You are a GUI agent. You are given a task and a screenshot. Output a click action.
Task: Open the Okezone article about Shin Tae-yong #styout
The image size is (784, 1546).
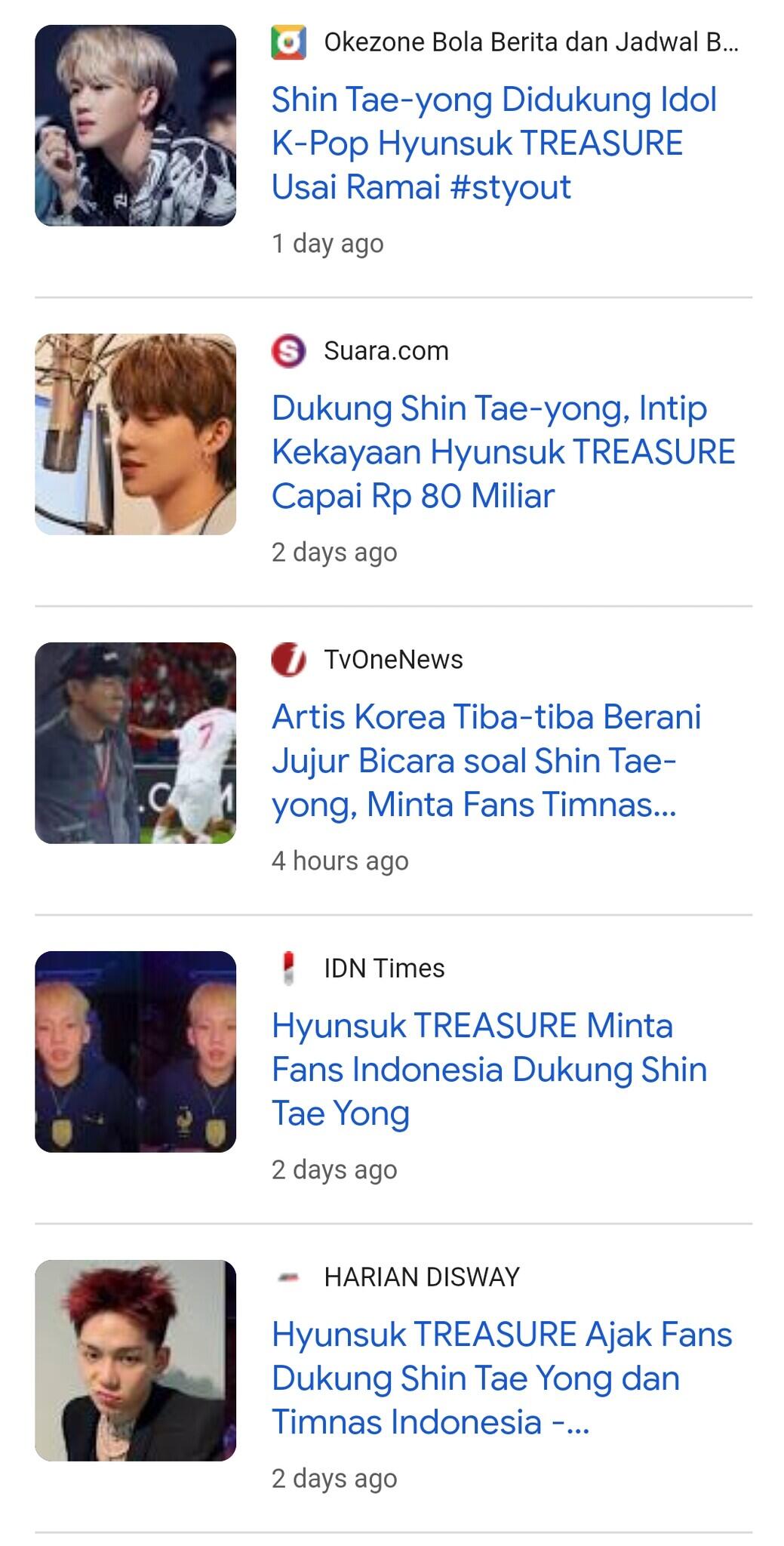click(x=493, y=143)
